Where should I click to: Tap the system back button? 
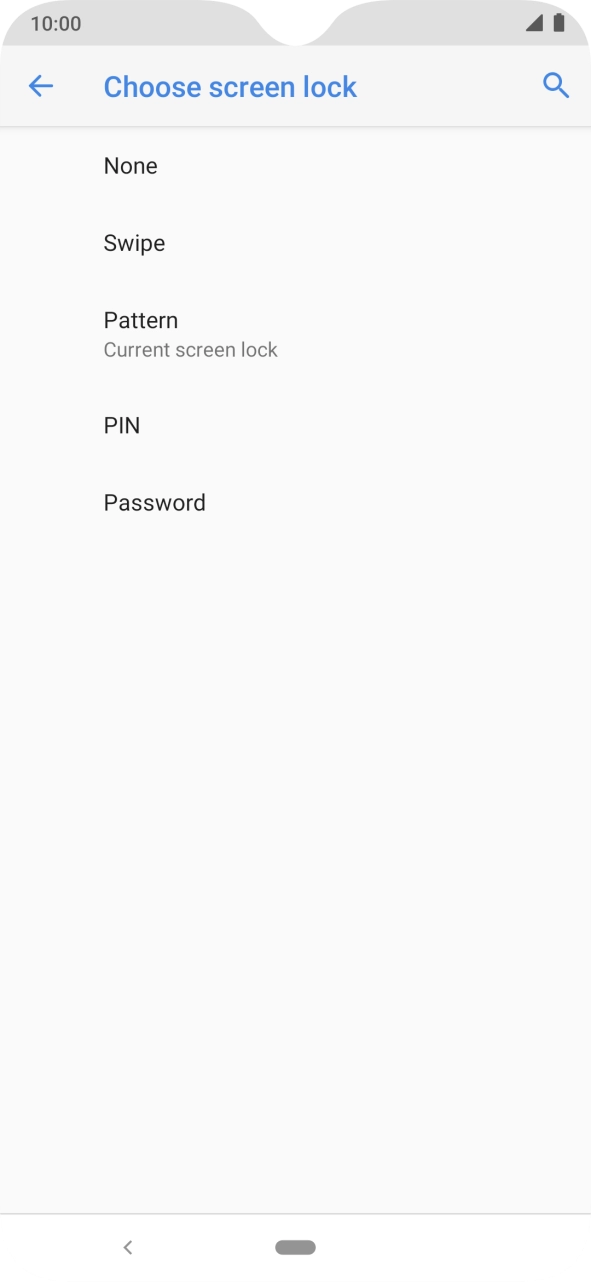pos(127,1247)
